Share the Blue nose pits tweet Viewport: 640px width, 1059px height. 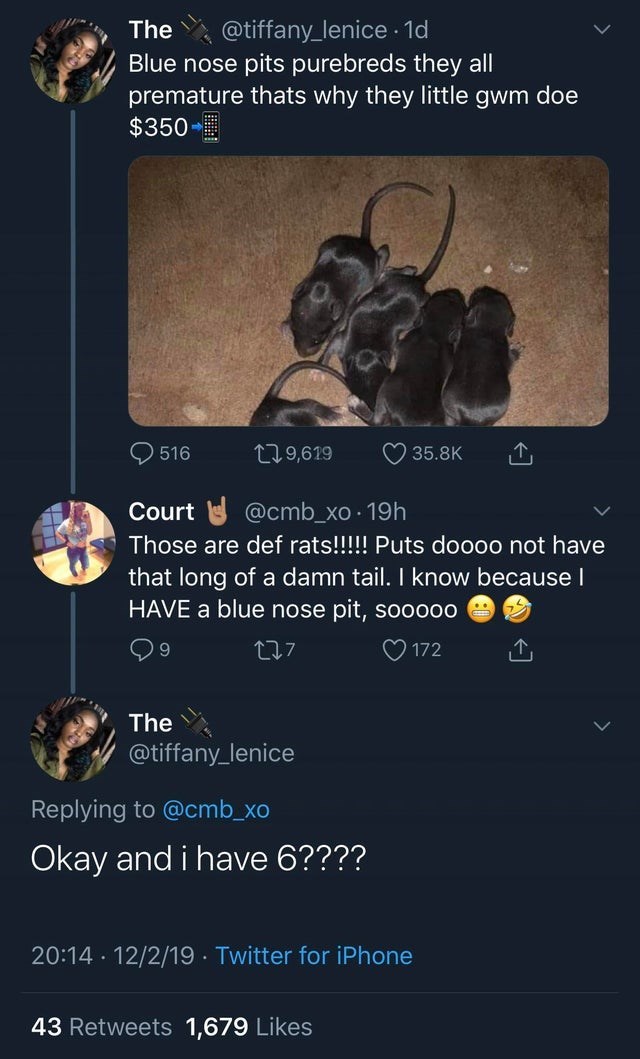point(518,453)
